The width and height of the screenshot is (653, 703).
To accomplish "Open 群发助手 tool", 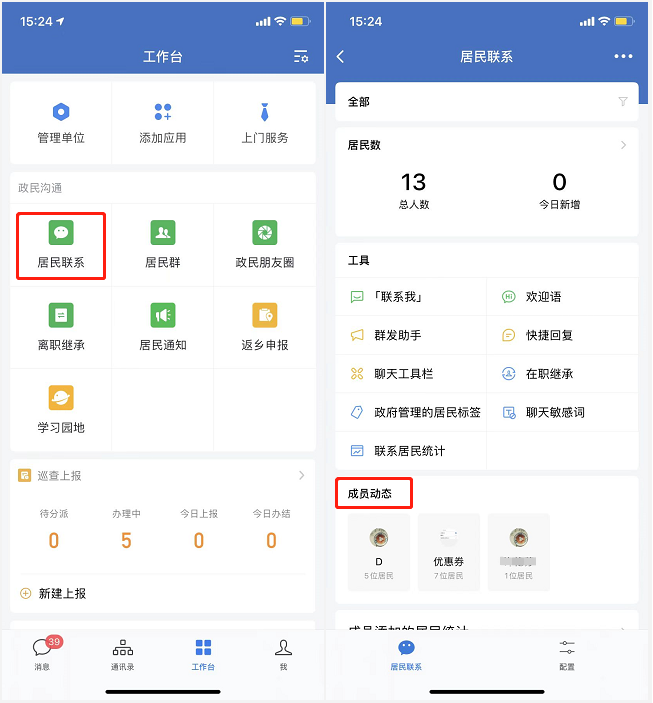I will coord(397,335).
